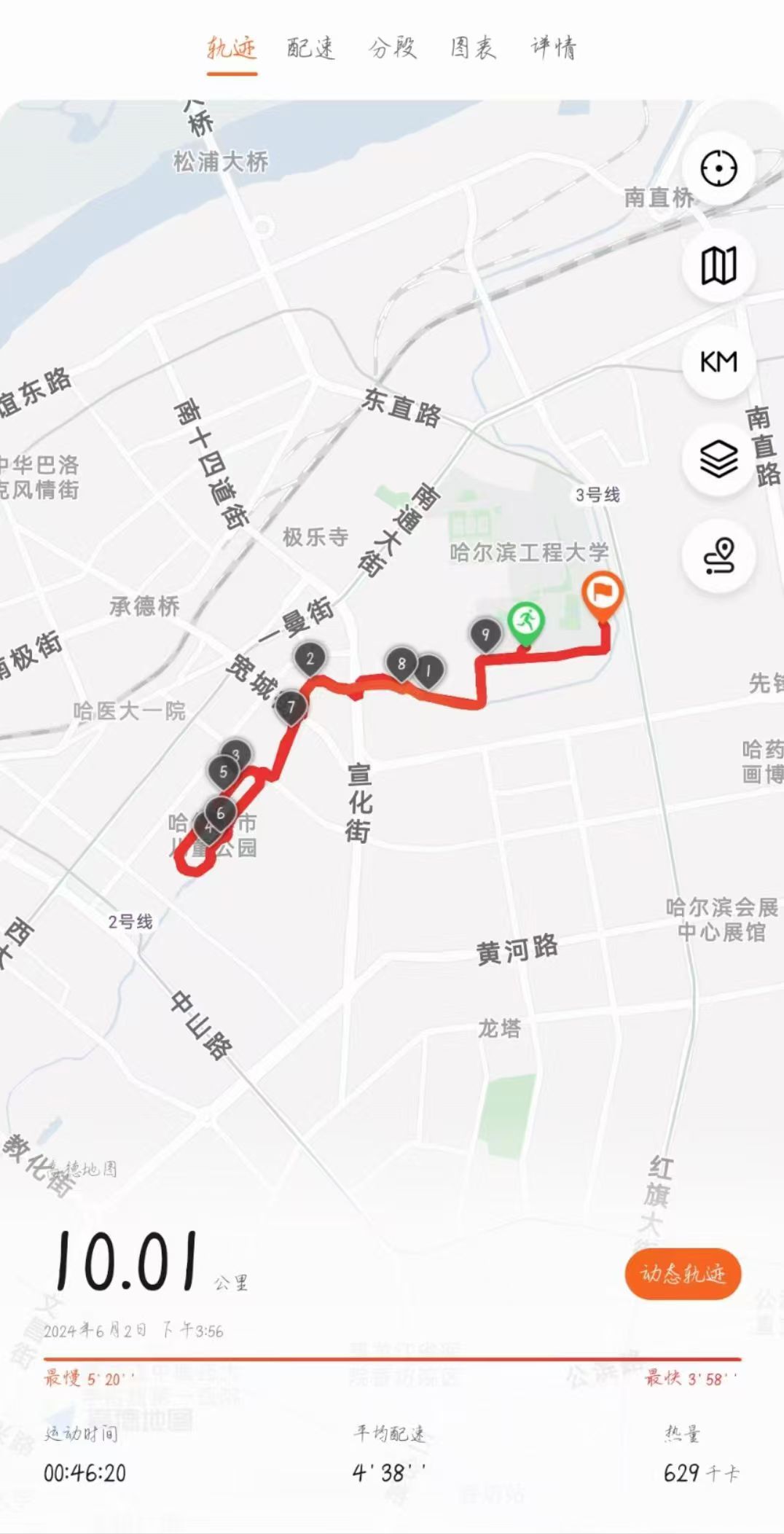Image resolution: width=784 pixels, height=1534 pixels.
Task: Recenter the map on the track
Action: pos(718,169)
